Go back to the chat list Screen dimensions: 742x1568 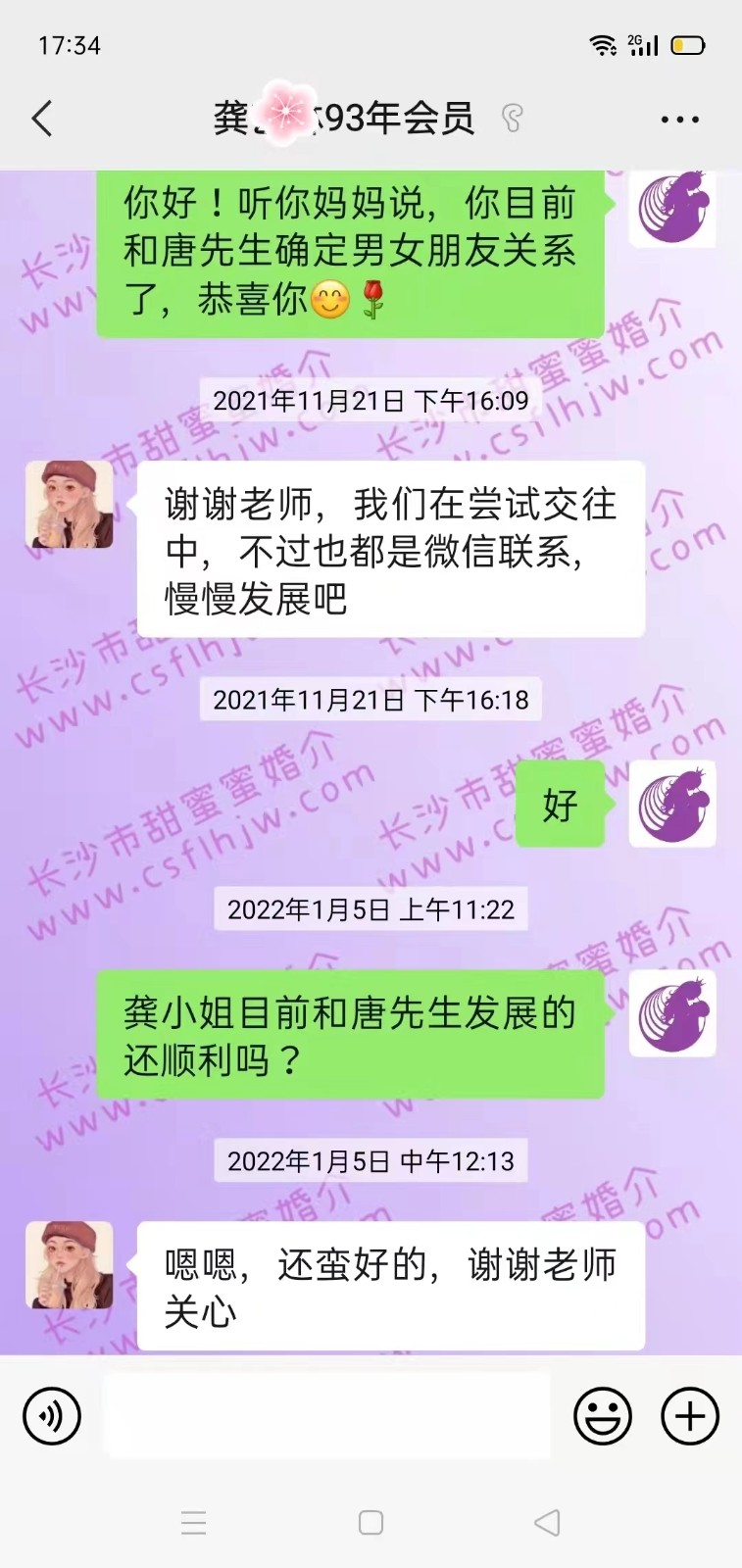[x=42, y=119]
